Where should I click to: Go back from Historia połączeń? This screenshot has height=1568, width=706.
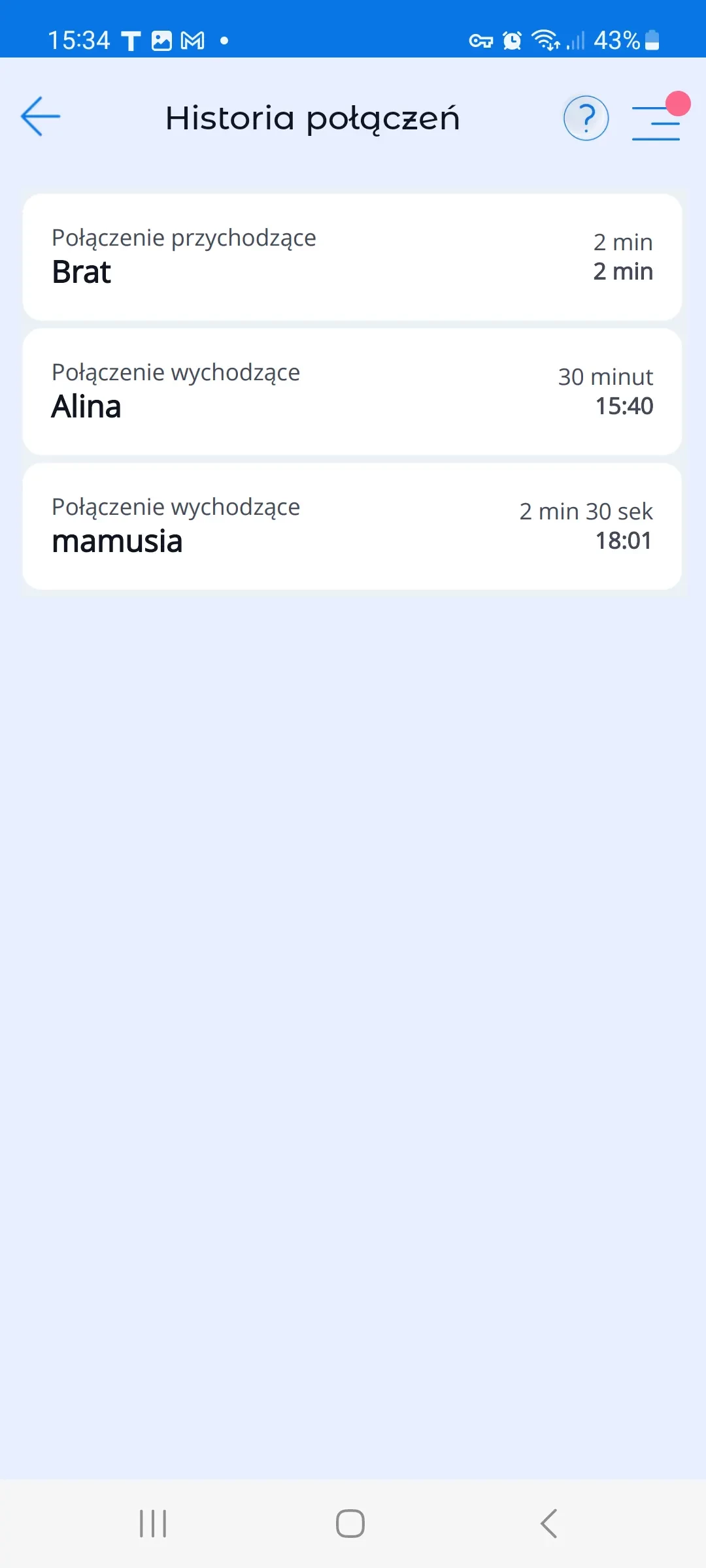point(41,117)
